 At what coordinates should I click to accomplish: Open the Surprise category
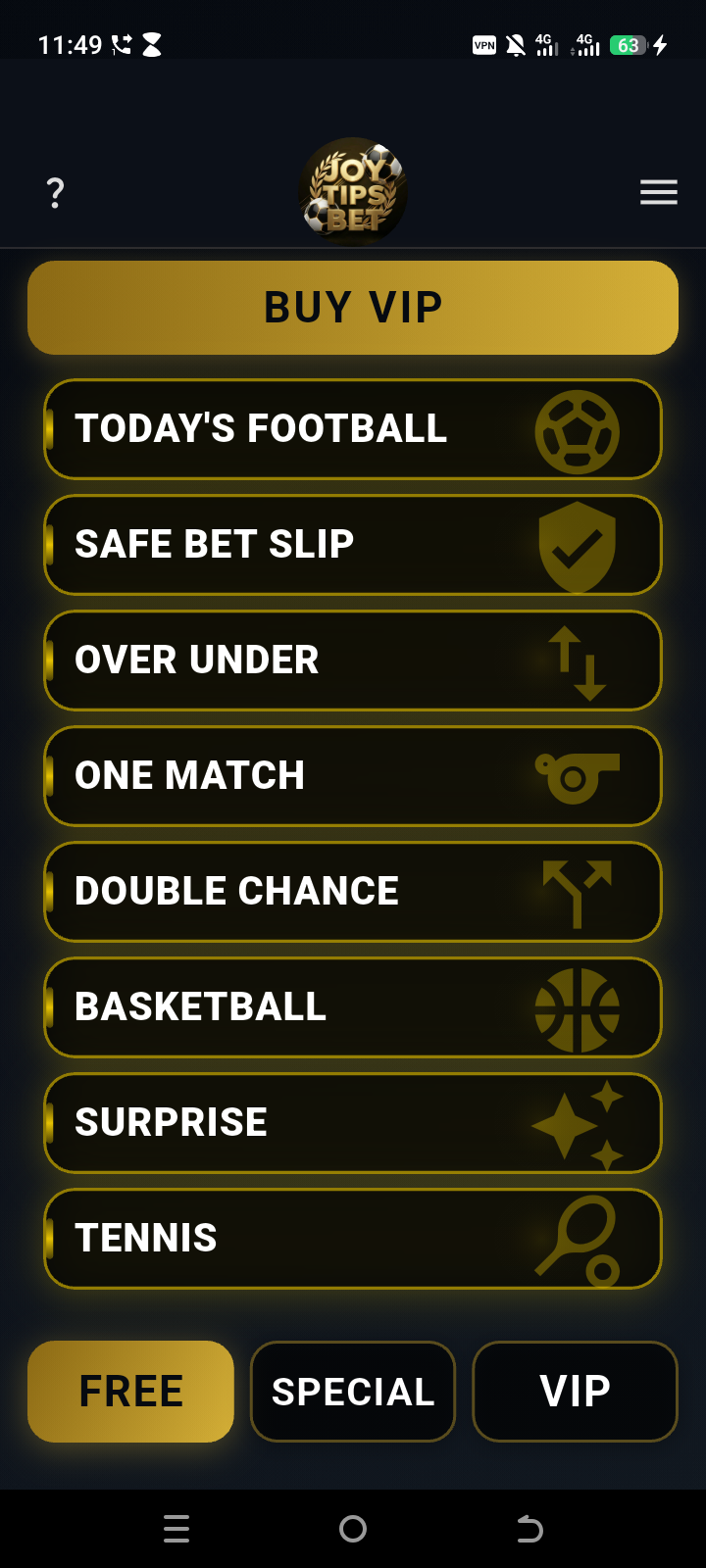click(x=353, y=1123)
